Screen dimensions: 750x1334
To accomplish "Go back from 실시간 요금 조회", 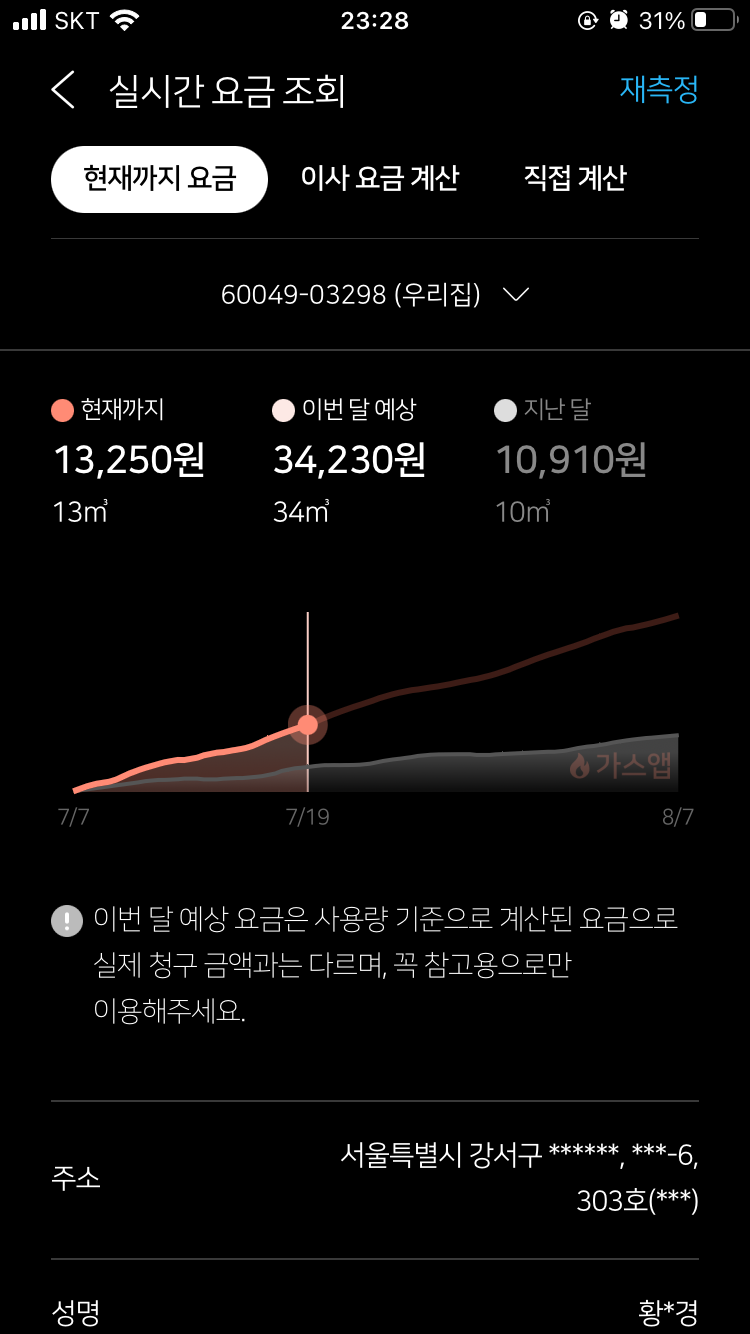I will point(63,91).
